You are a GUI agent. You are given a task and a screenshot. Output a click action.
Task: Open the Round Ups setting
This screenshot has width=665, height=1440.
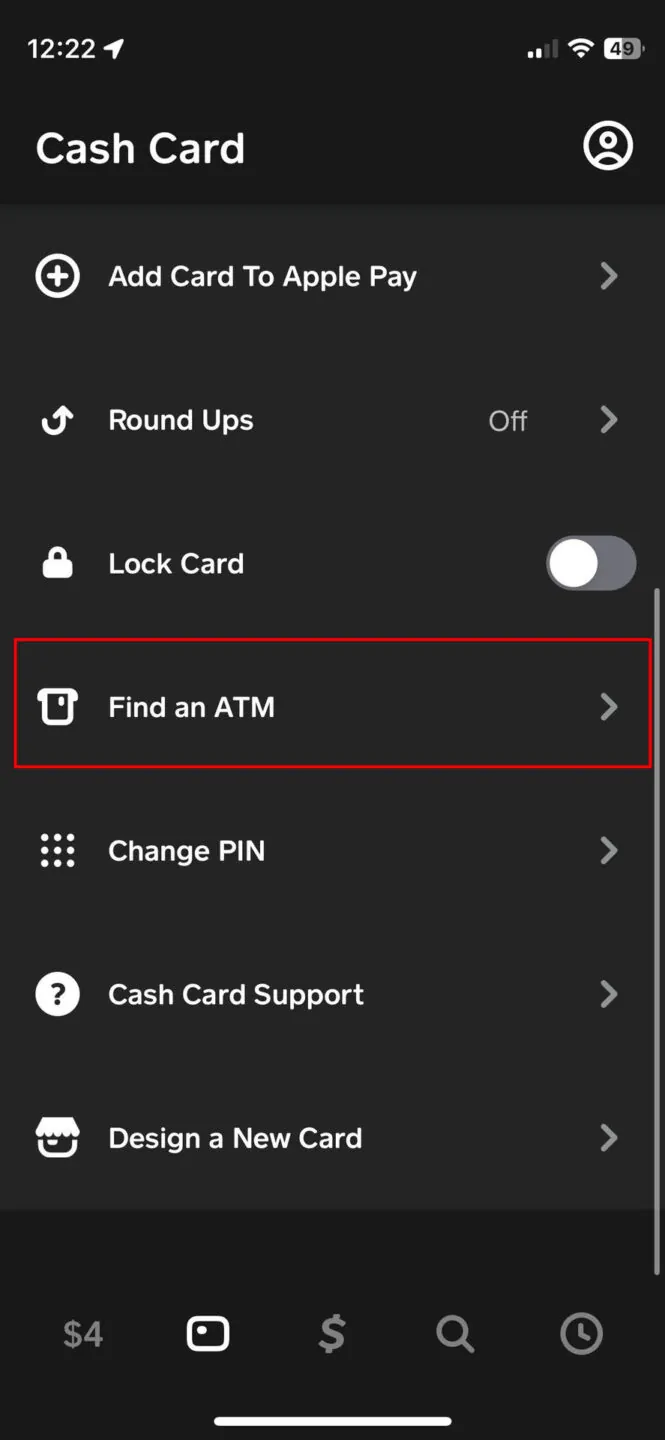coord(330,420)
